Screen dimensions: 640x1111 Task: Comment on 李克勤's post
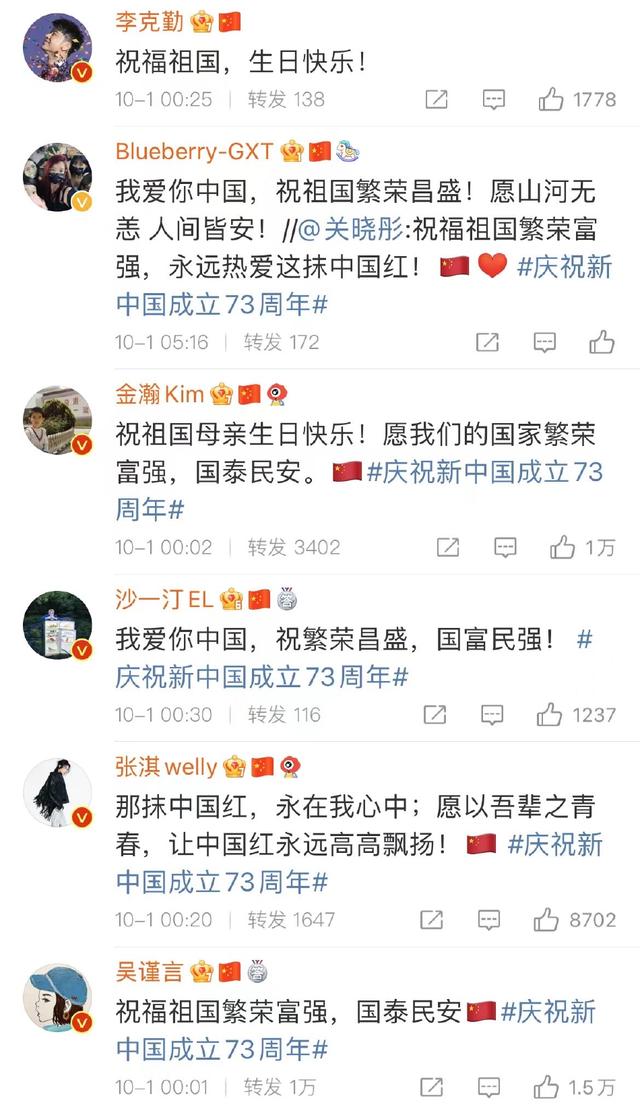(x=493, y=99)
